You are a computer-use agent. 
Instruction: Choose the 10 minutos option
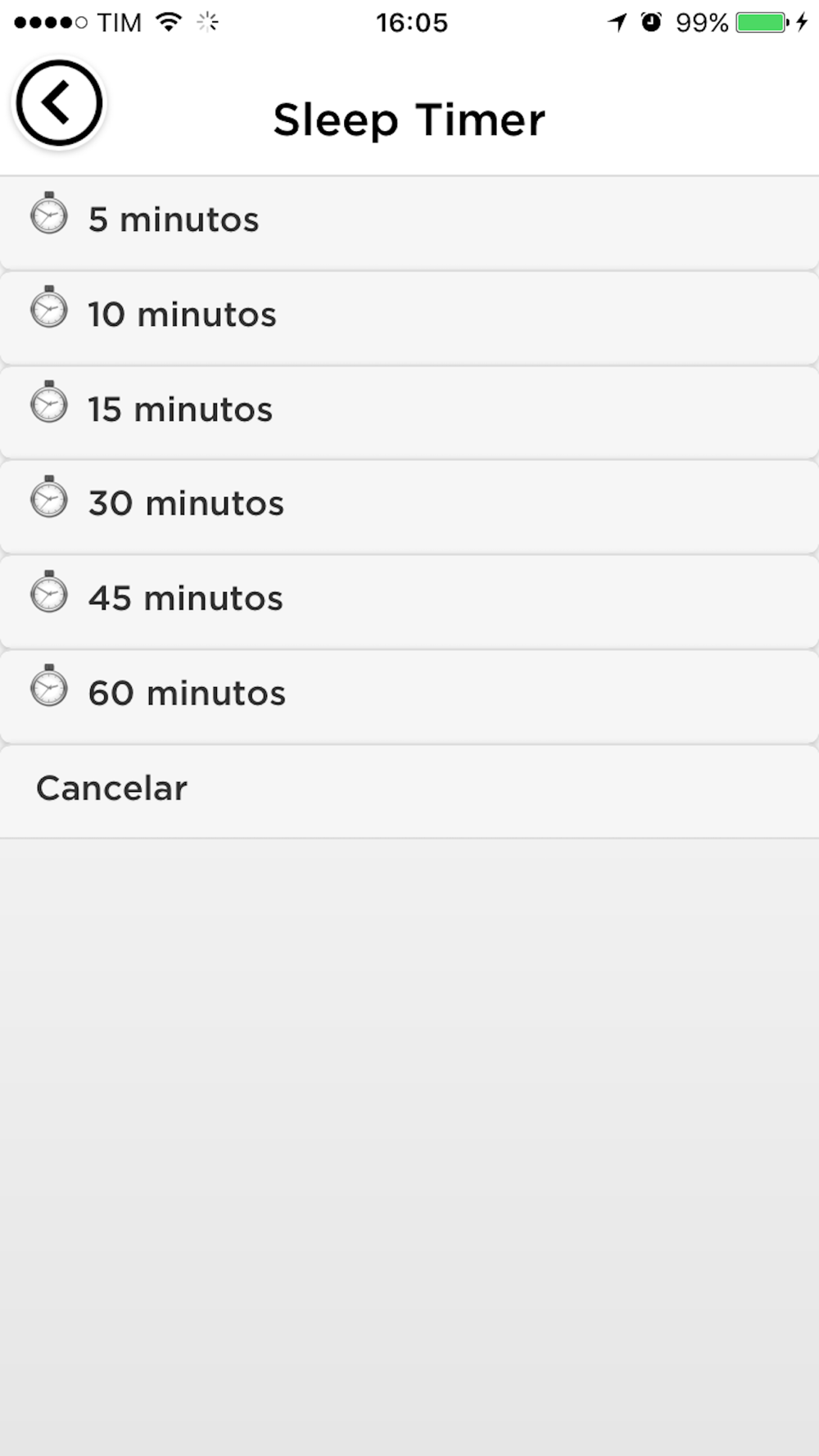point(409,317)
